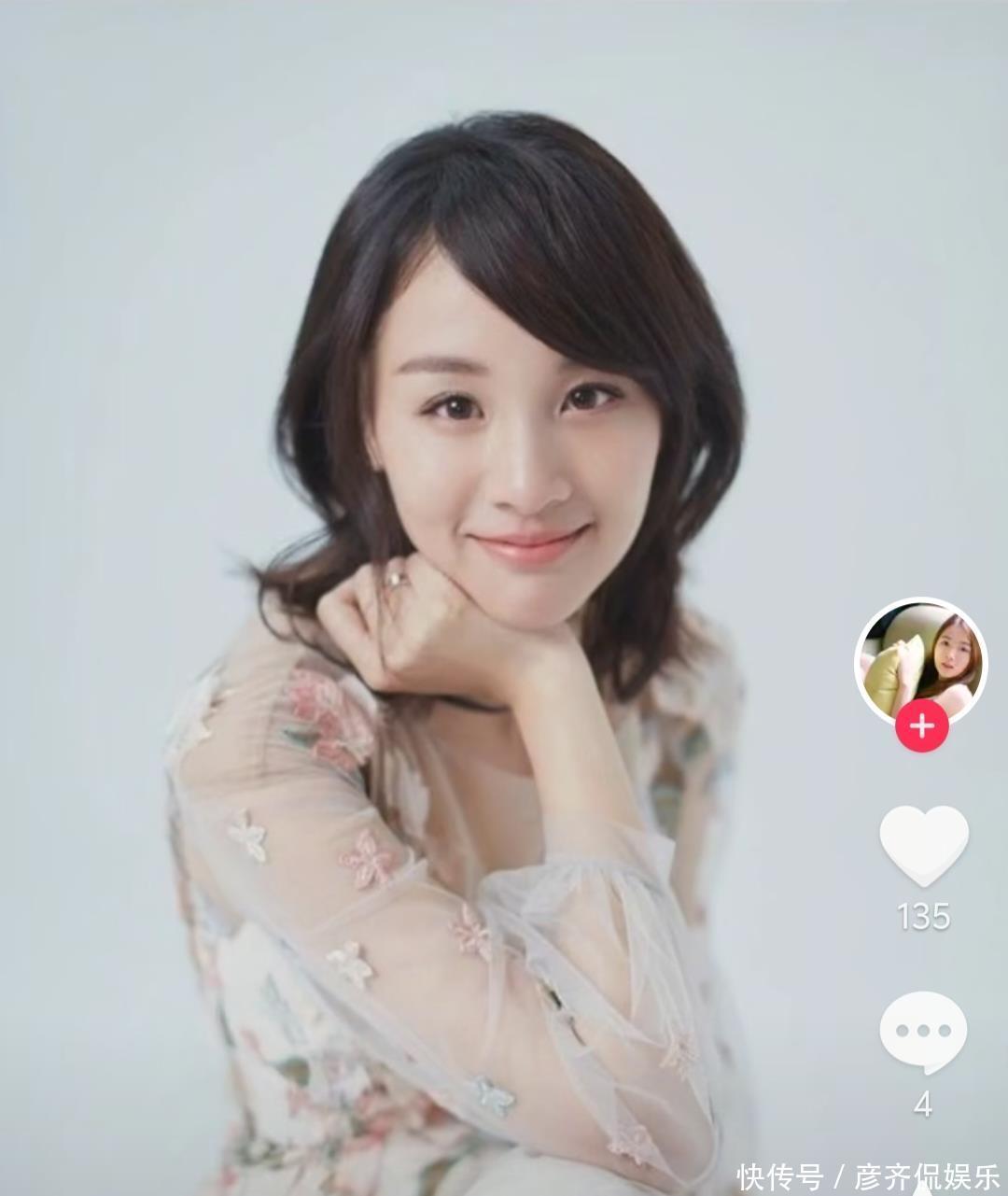The height and width of the screenshot is (1196, 1008).
Task: Like this video with the heart
Action: [x=923, y=846]
